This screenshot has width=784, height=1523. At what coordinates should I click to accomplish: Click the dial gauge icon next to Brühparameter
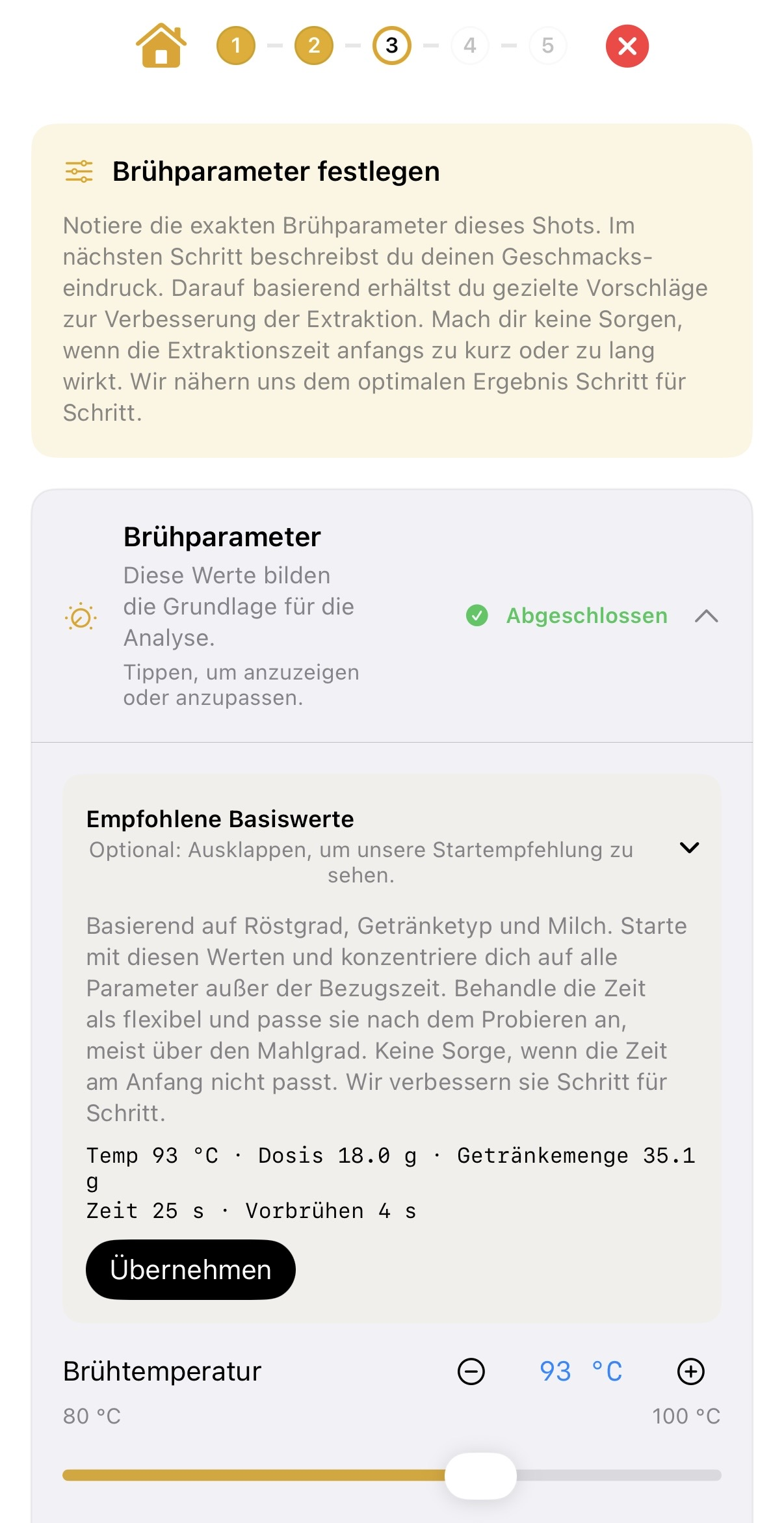coord(79,616)
